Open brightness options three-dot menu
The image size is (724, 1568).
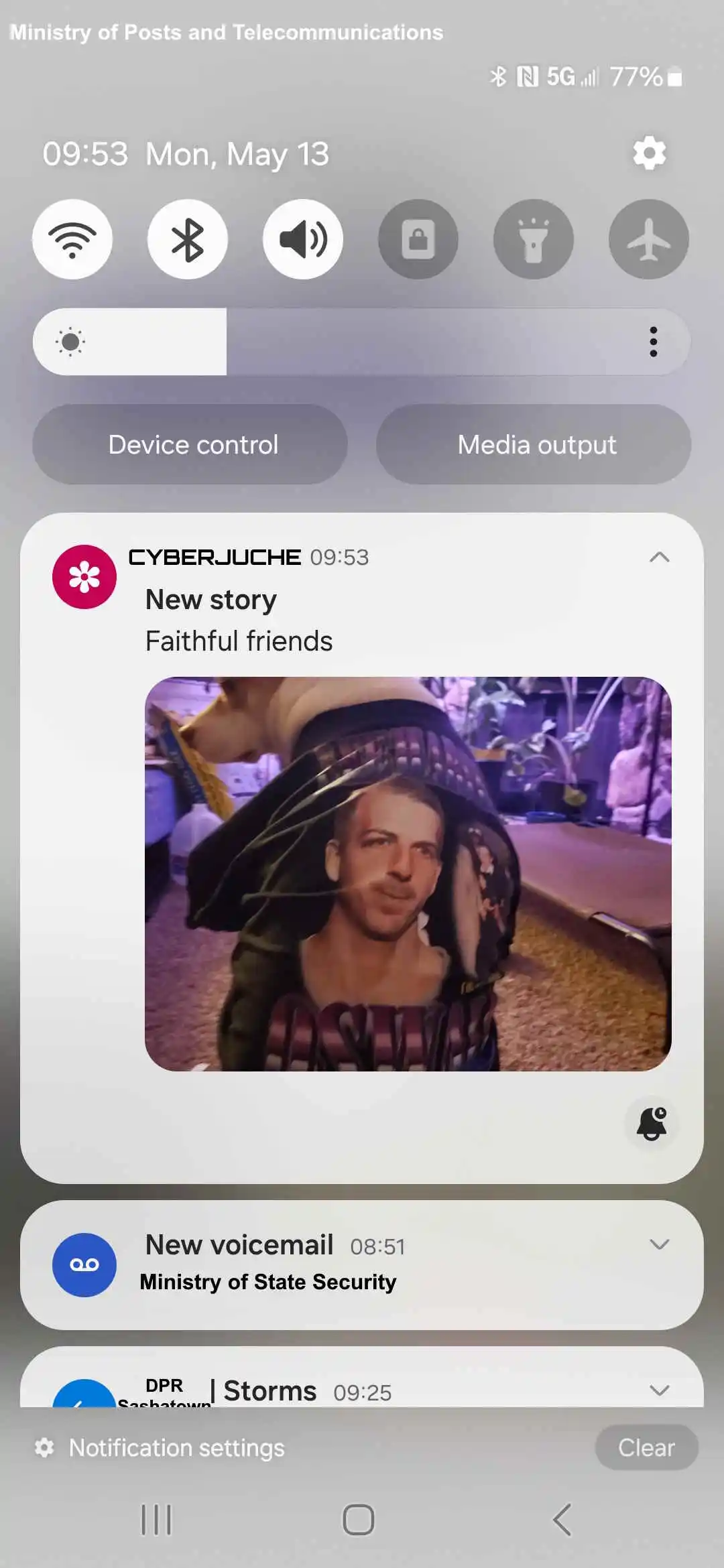653,342
